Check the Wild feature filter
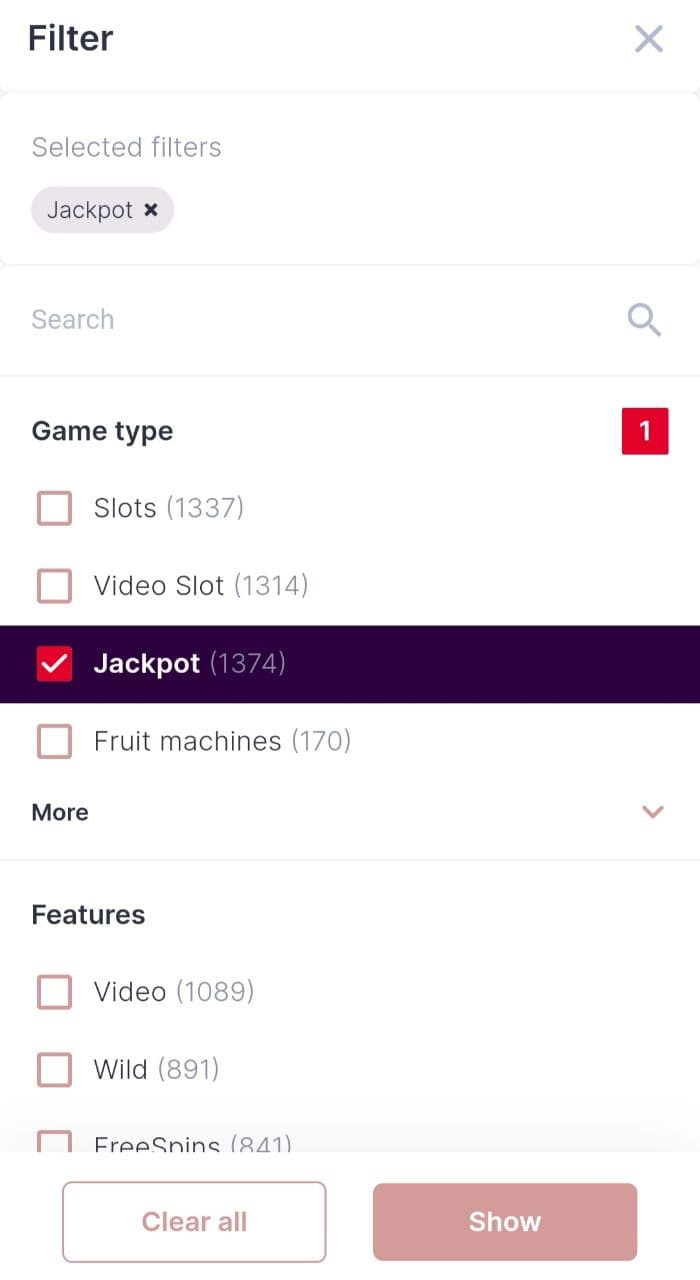 click(54, 1070)
